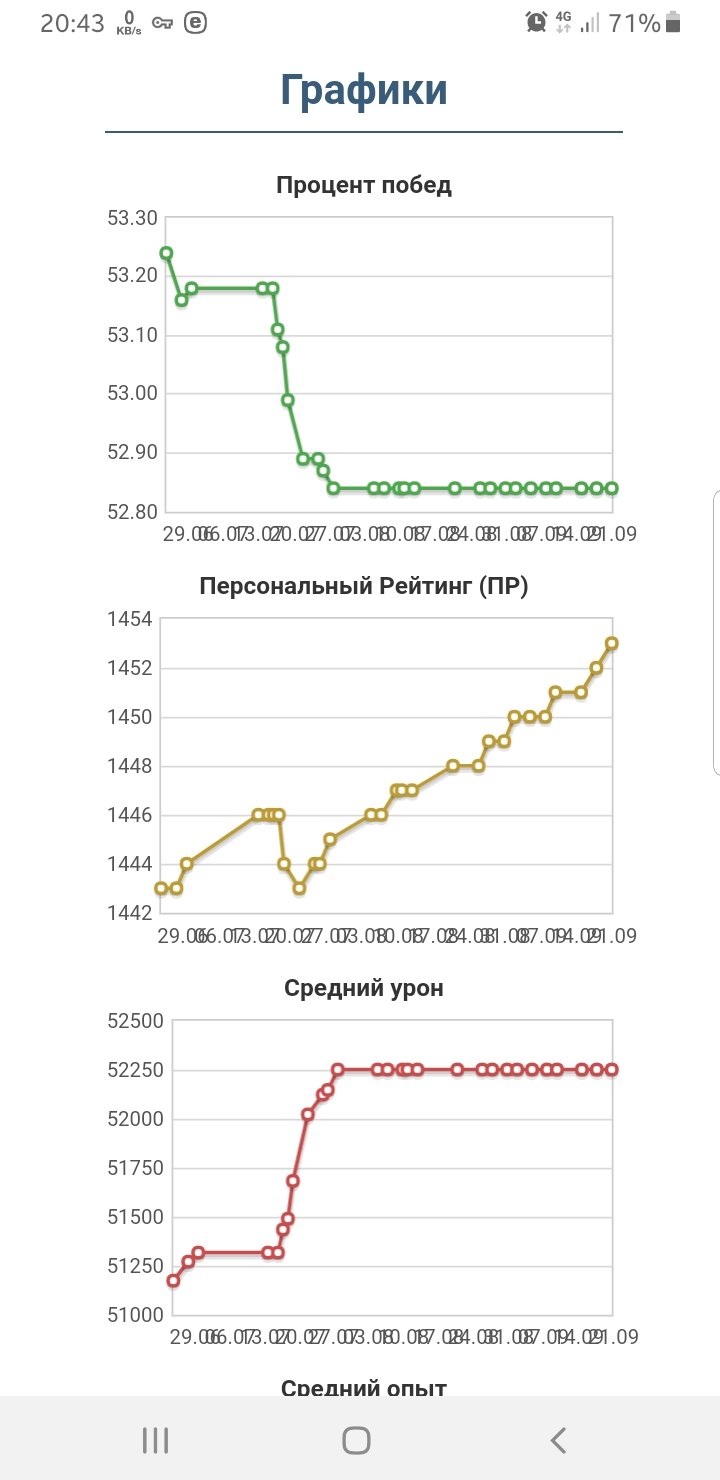
Task: Go to the home screen
Action: coord(357,1440)
